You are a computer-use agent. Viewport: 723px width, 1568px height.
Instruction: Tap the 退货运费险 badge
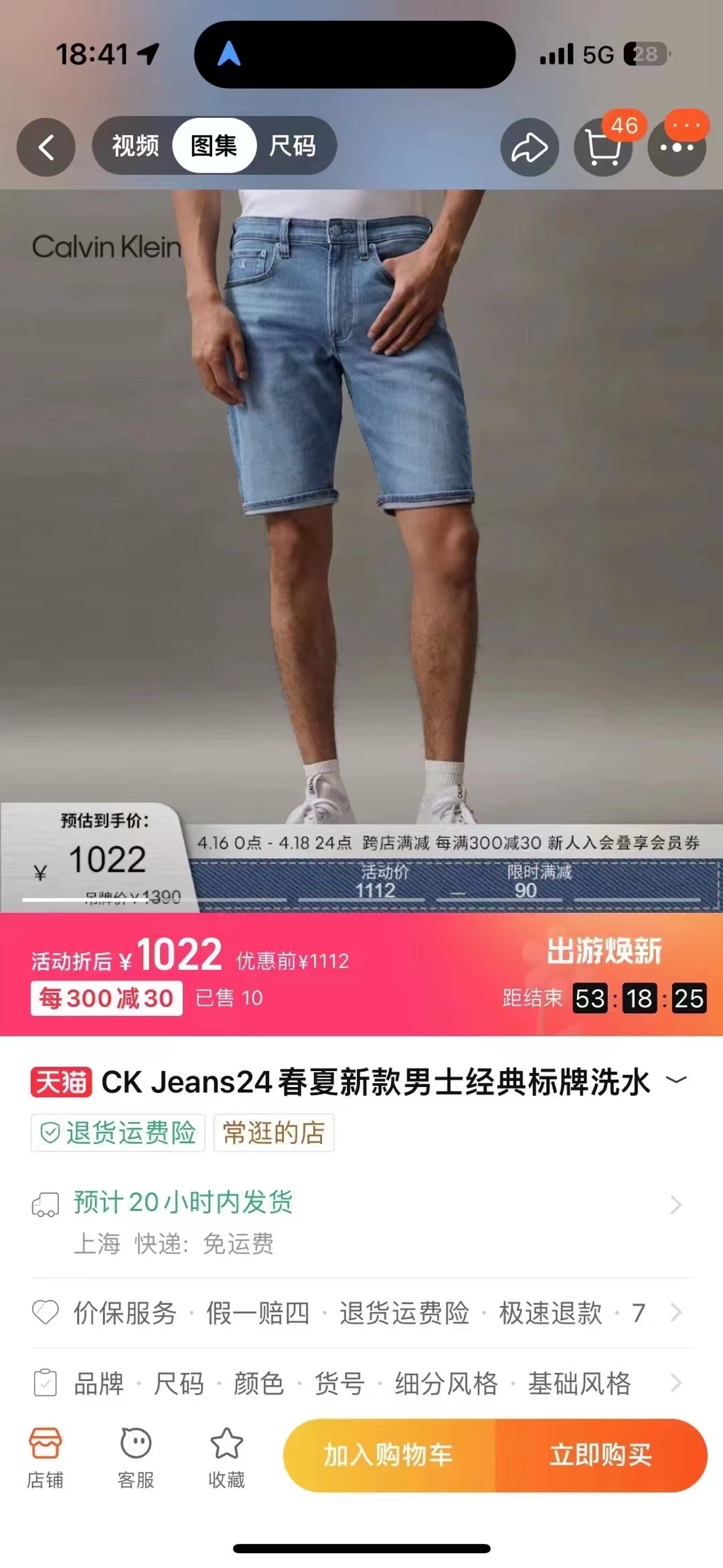118,1133
